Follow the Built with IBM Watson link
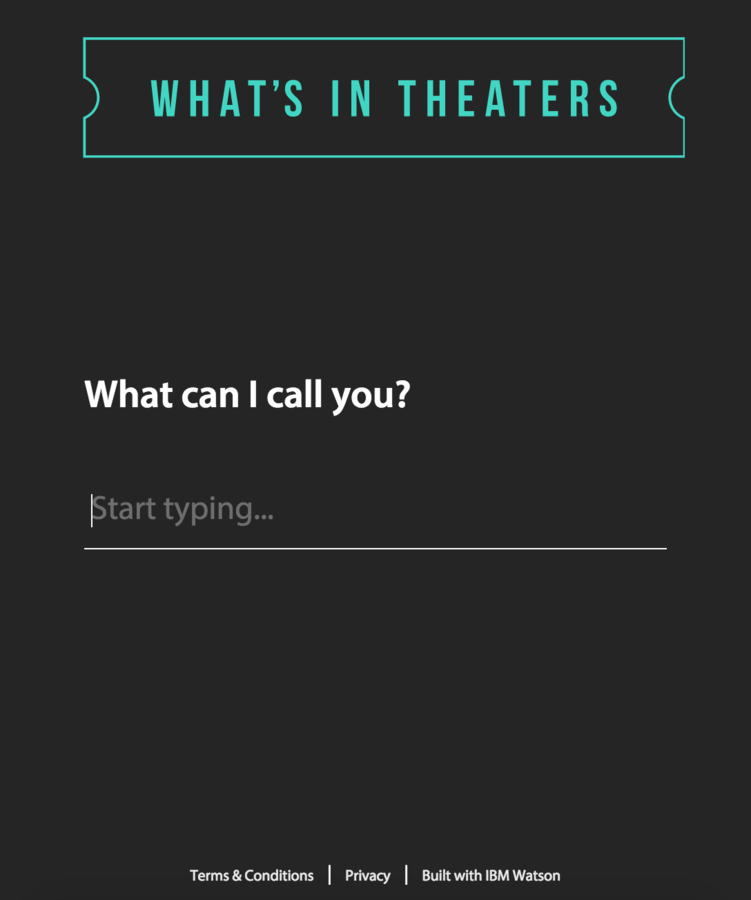This screenshot has width=751, height=900. coord(491,875)
